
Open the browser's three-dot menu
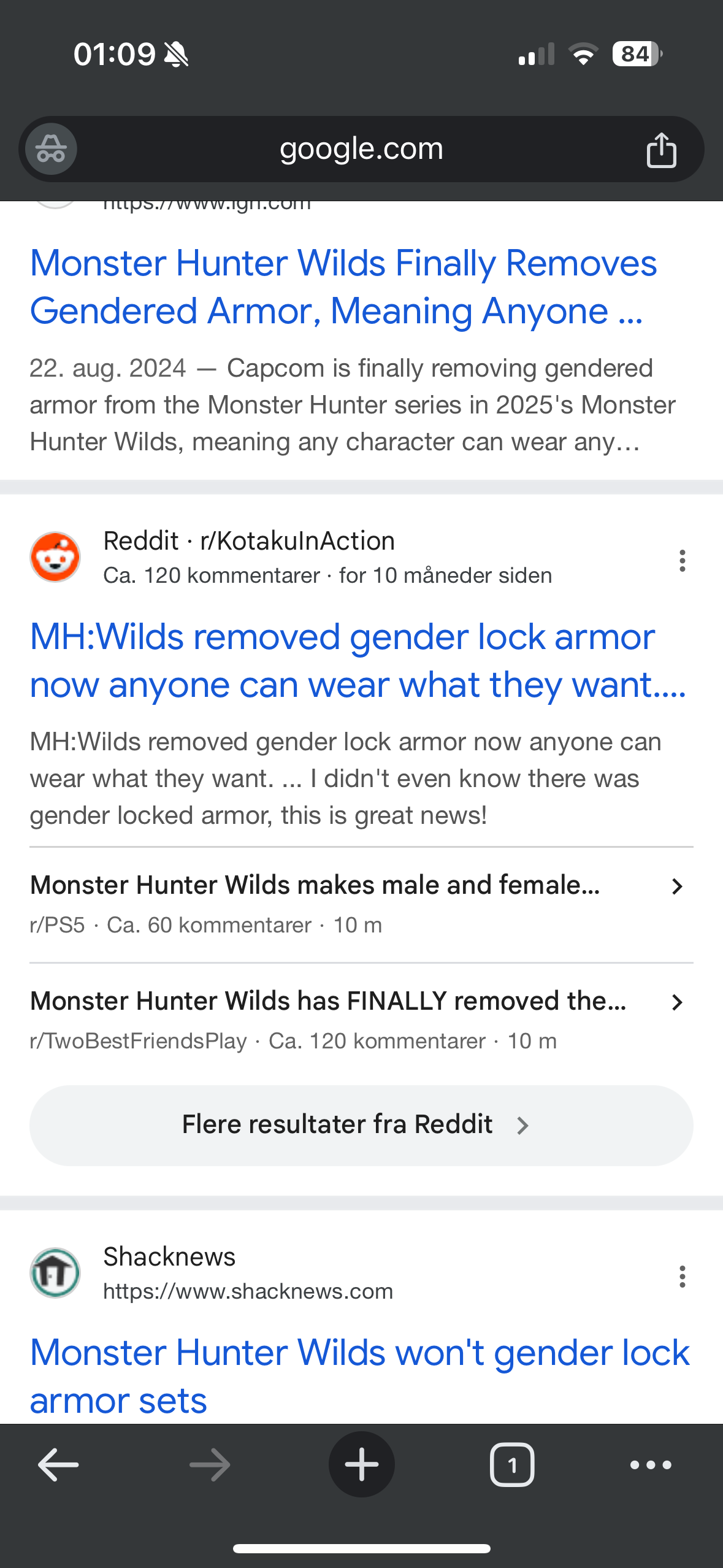[651, 1464]
